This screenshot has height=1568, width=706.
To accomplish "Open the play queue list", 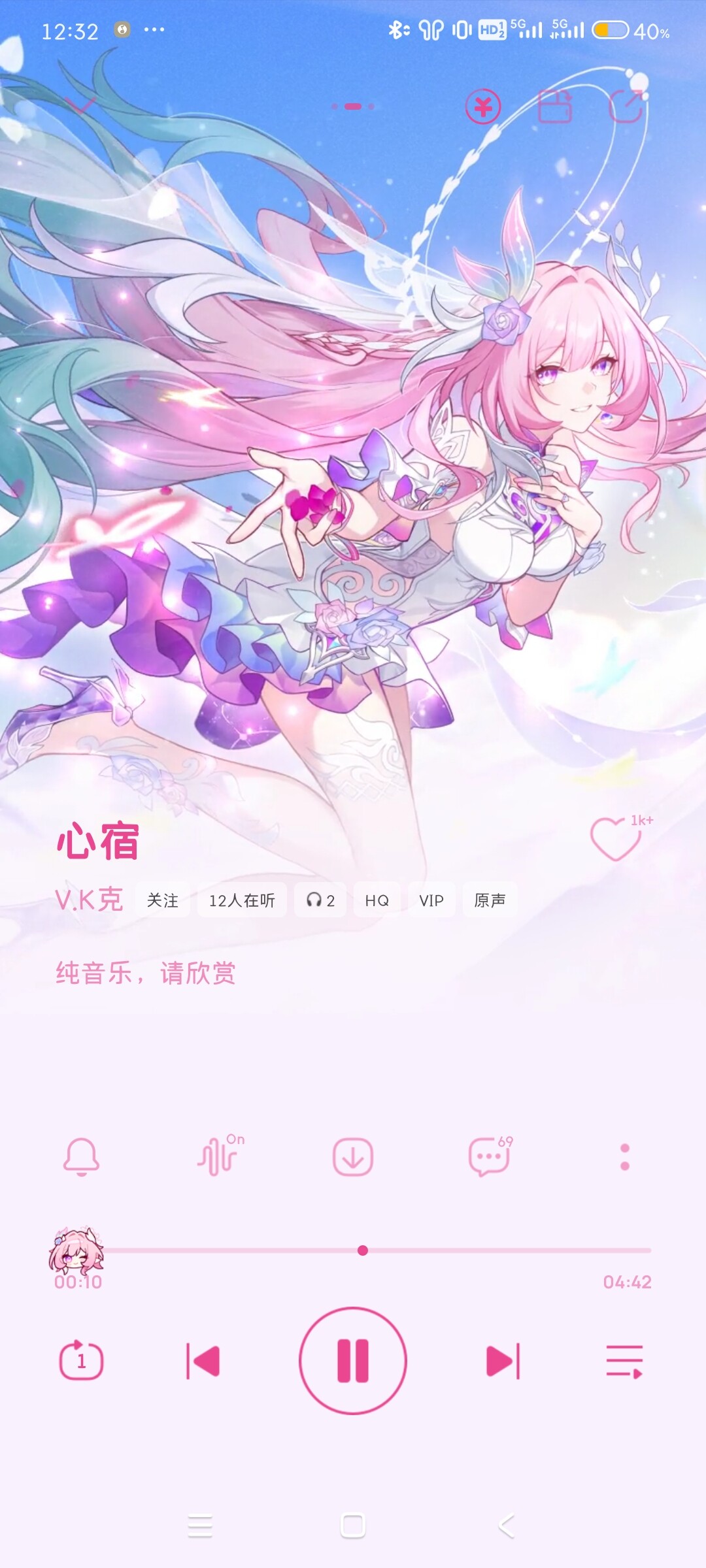I will pyautogui.click(x=624, y=1361).
